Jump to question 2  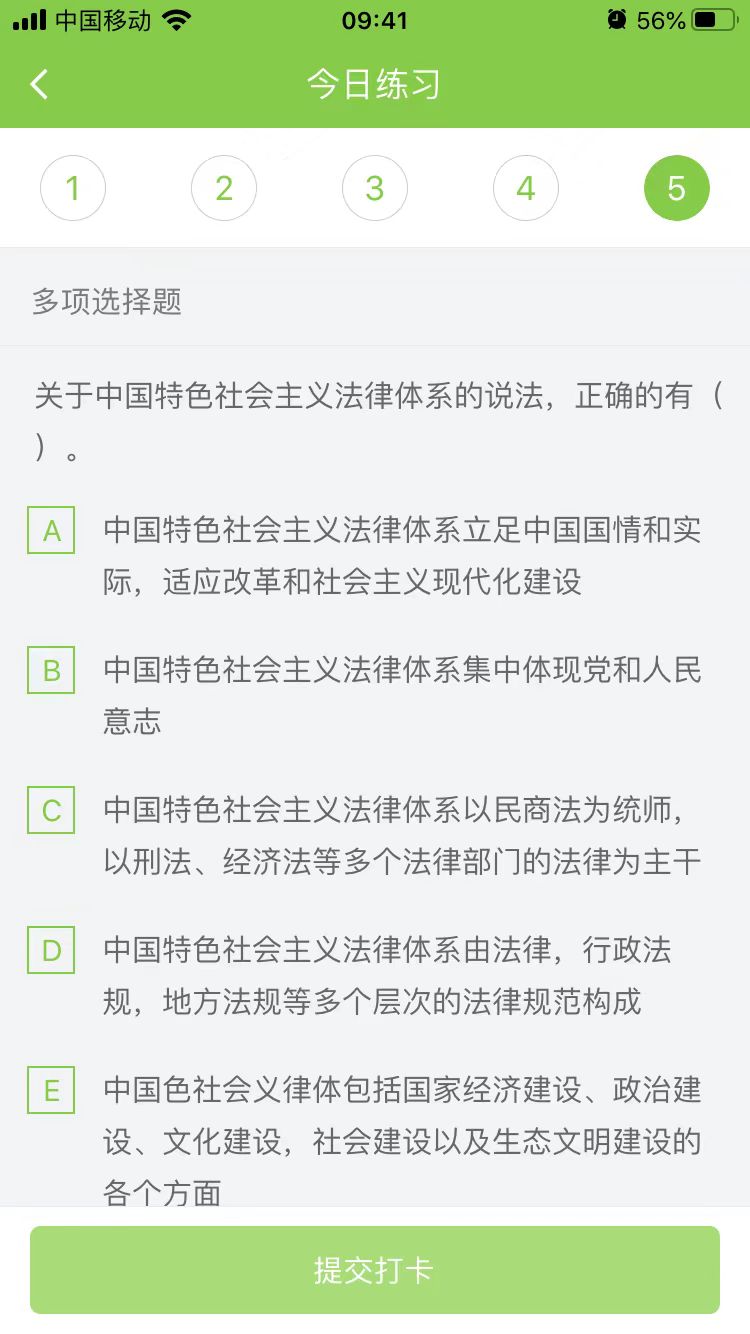[x=224, y=188]
